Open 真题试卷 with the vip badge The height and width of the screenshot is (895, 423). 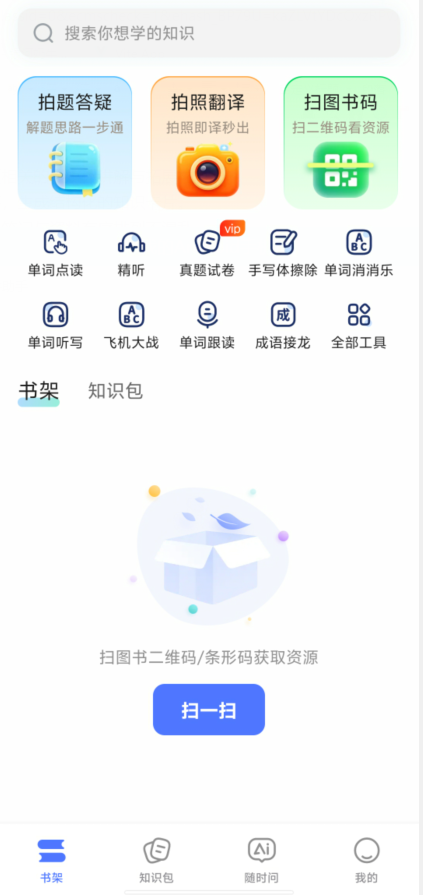(x=207, y=253)
